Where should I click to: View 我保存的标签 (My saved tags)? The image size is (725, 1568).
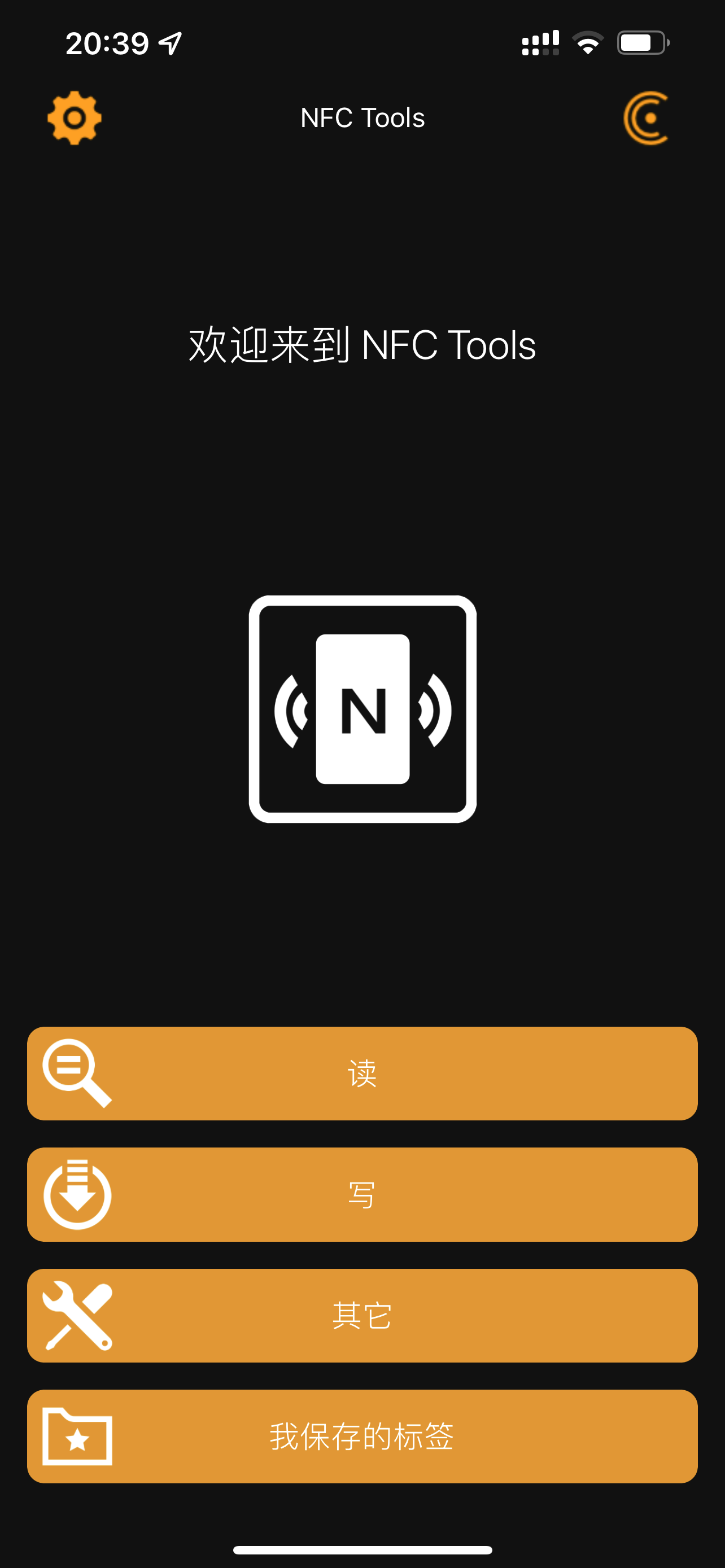pyautogui.click(x=362, y=1436)
